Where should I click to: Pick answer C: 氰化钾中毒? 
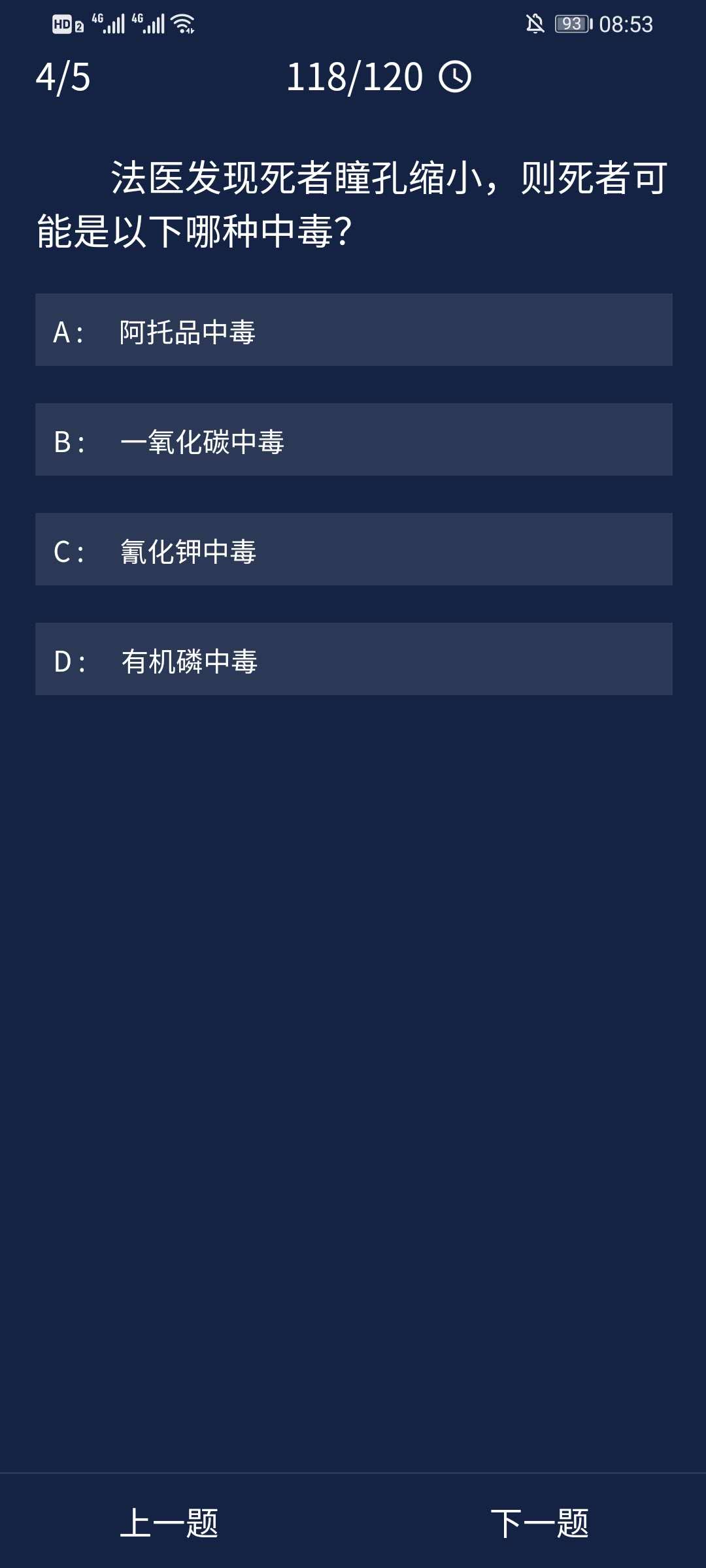(353, 549)
